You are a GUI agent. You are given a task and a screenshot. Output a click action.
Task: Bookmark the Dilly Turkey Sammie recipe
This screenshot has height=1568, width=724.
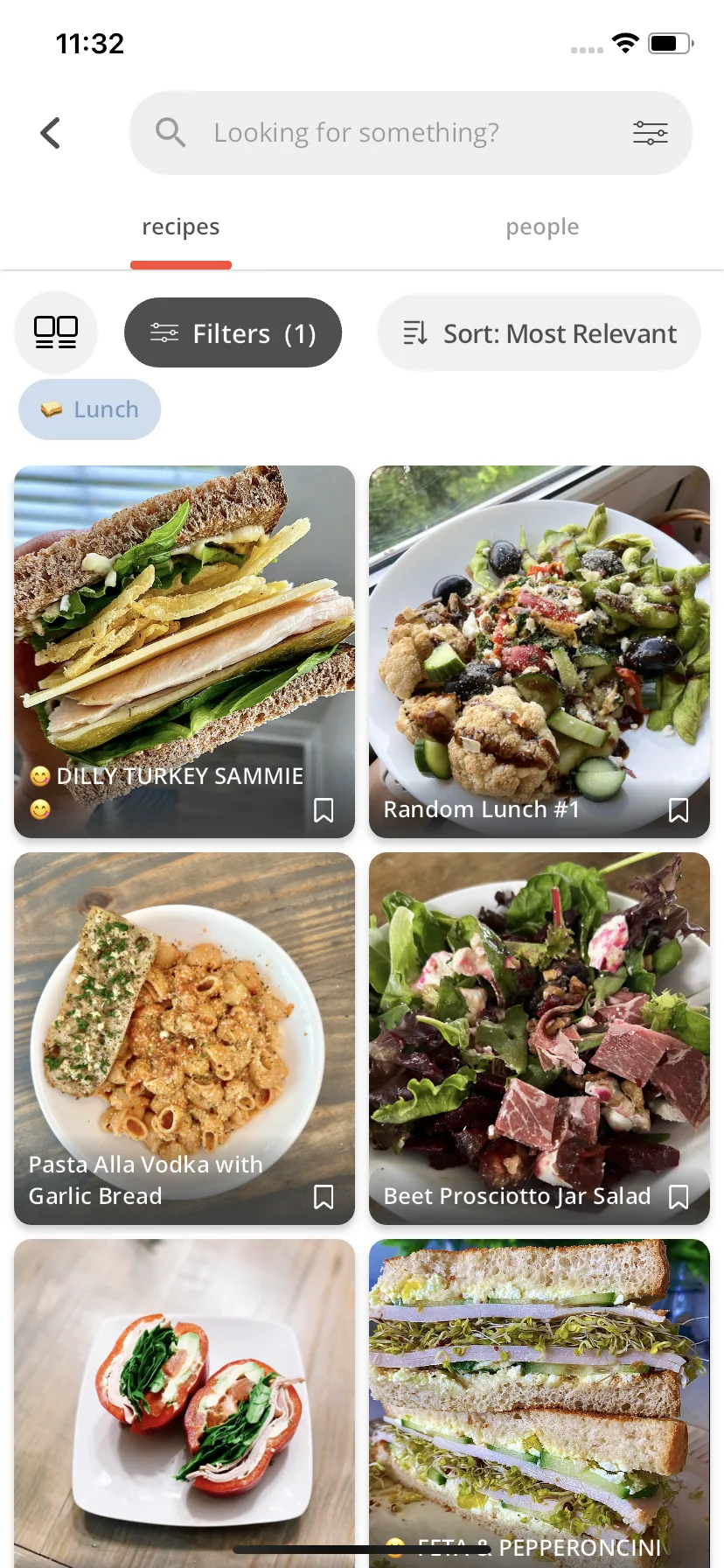point(324,810)
